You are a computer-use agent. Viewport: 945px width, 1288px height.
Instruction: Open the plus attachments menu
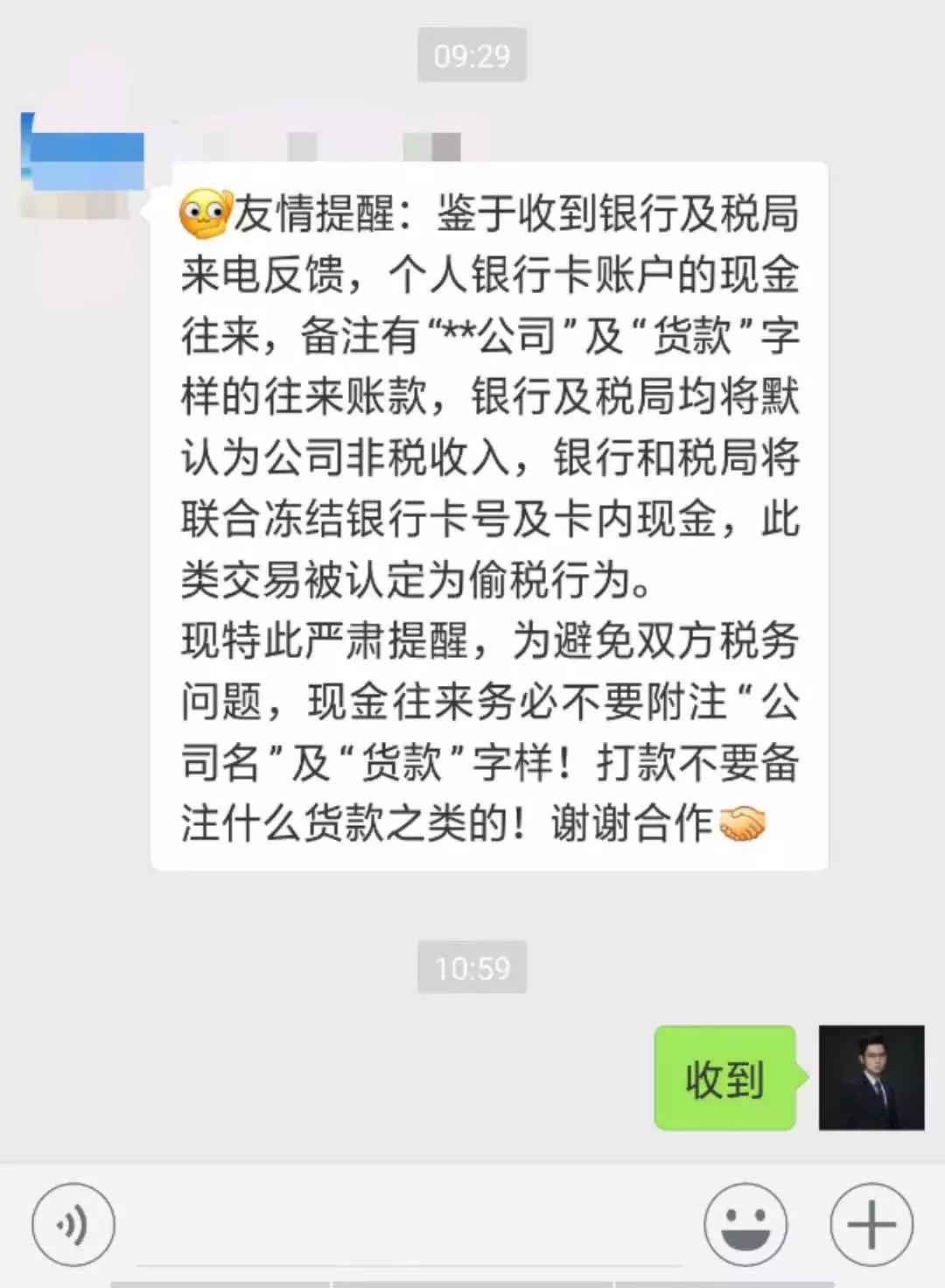(x=871, y=1224)
